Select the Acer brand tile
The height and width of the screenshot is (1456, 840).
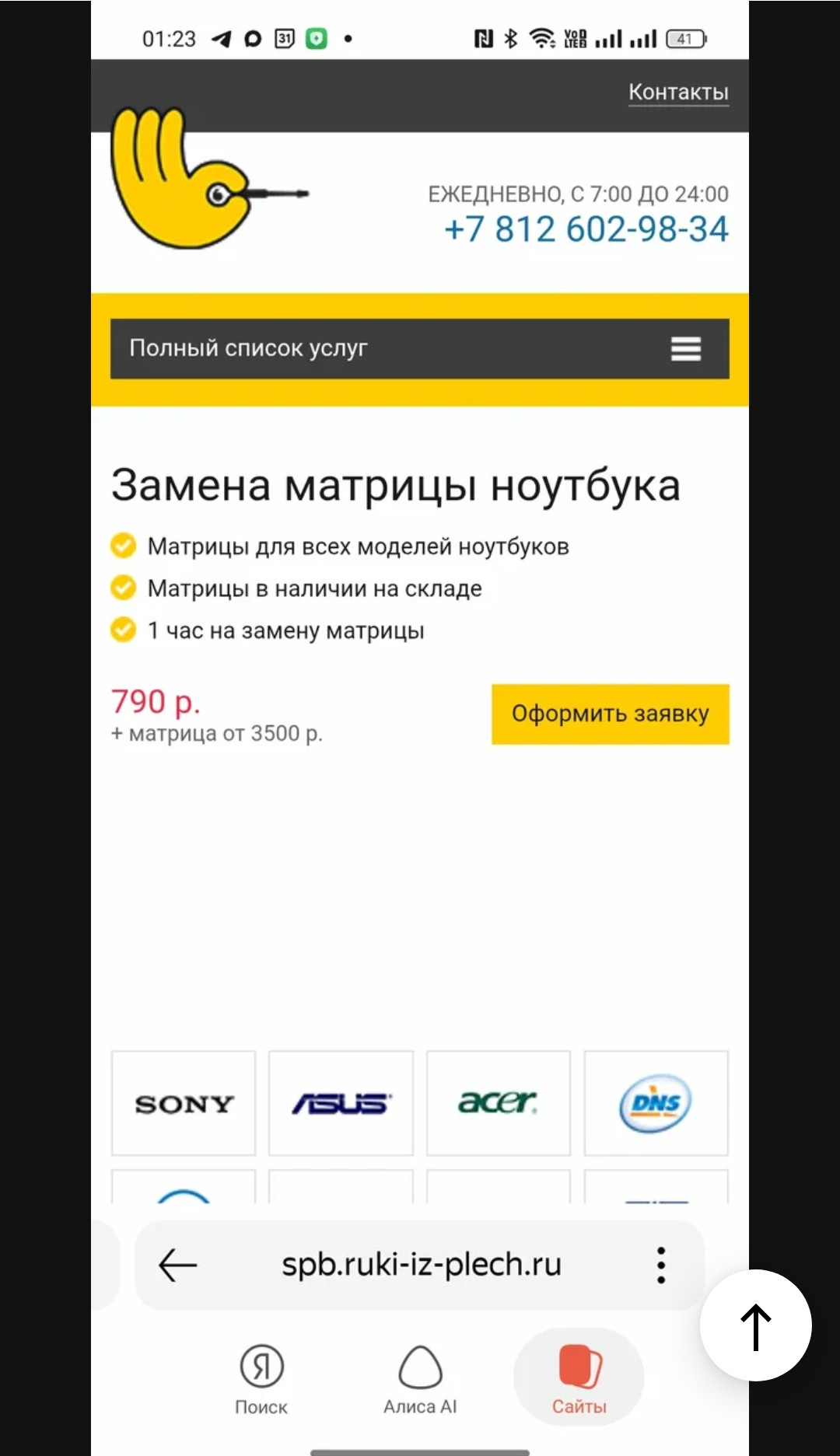point(498,1102)
